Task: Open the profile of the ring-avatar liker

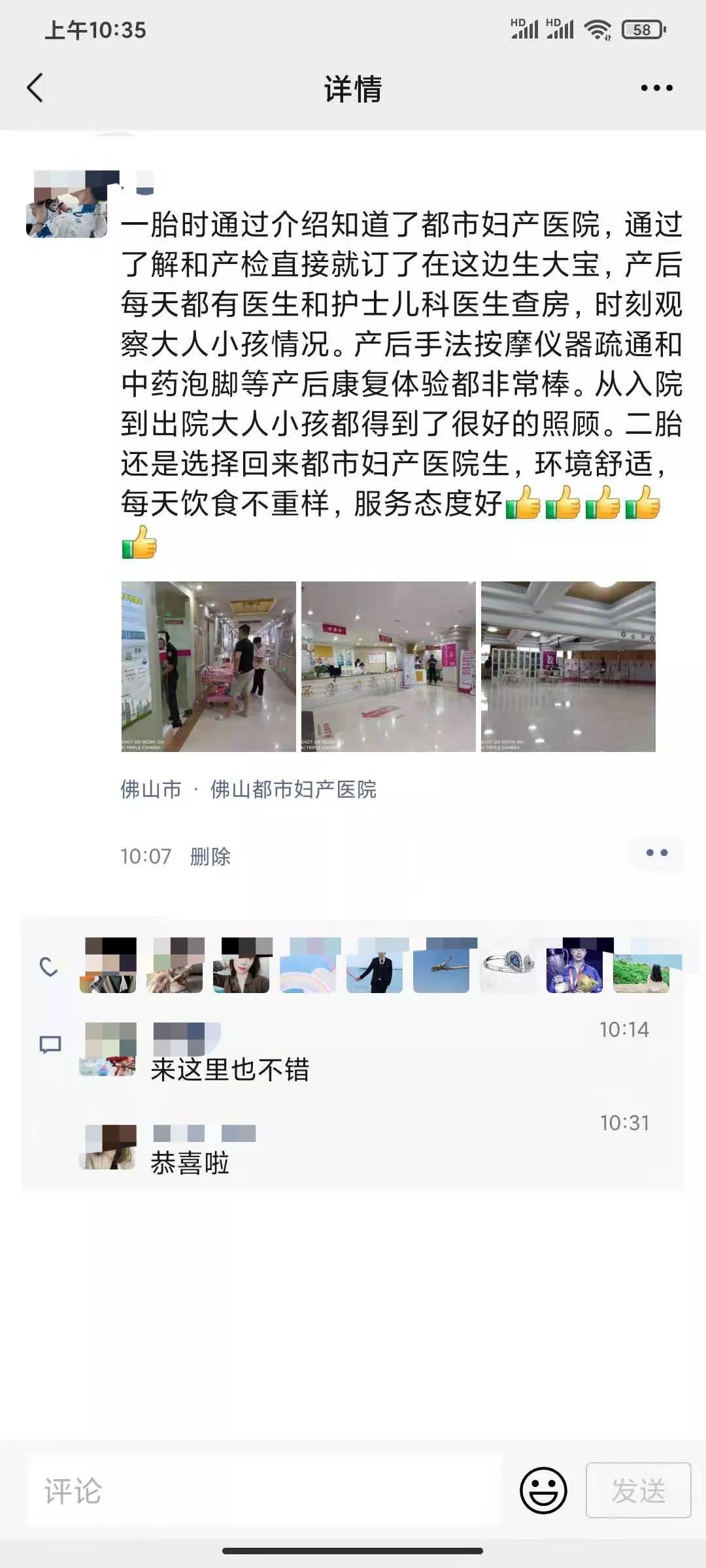Action: (x=508, y=966)
